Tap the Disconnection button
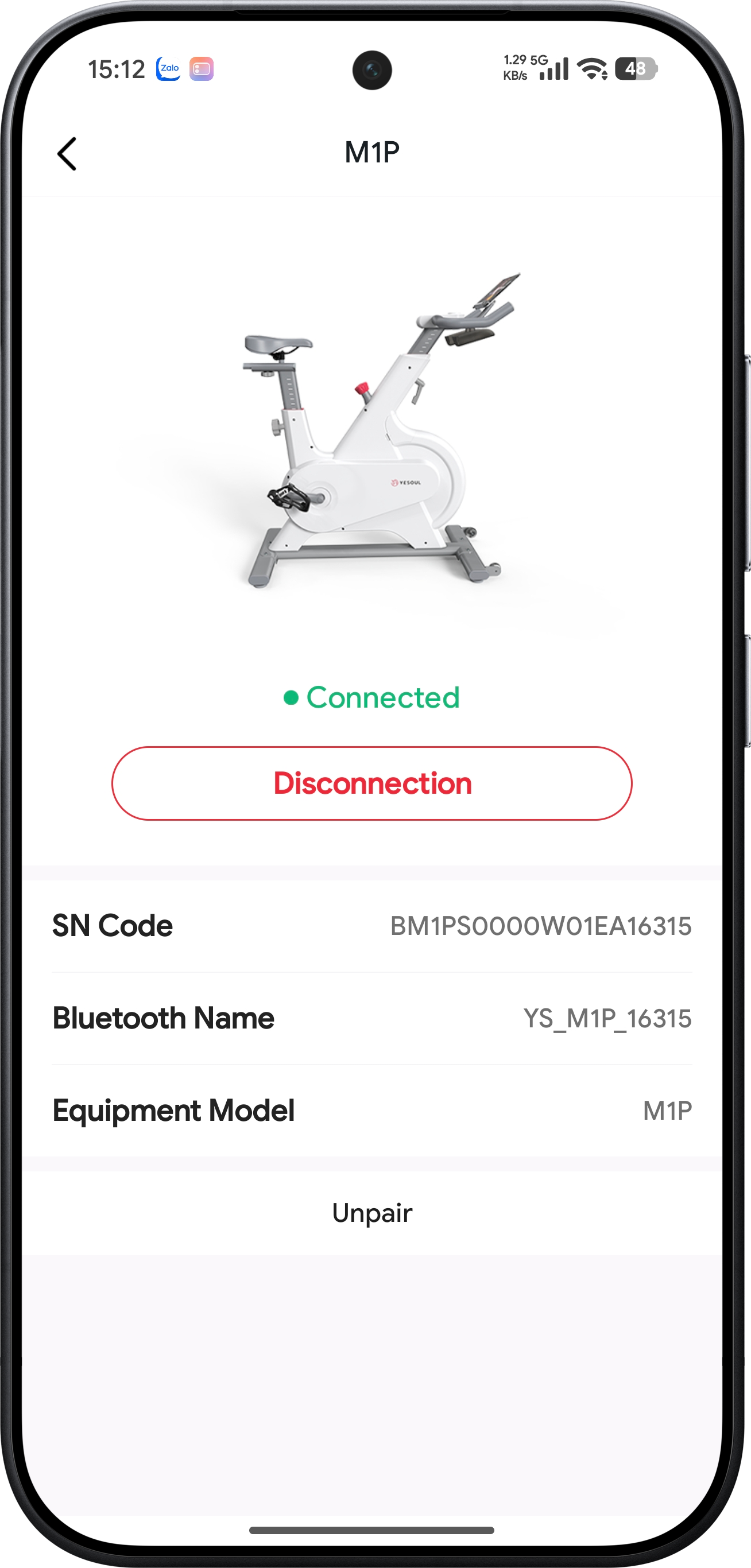This screenshot has width=751, height=1568. pyautogui.click(x=371, y=783)
